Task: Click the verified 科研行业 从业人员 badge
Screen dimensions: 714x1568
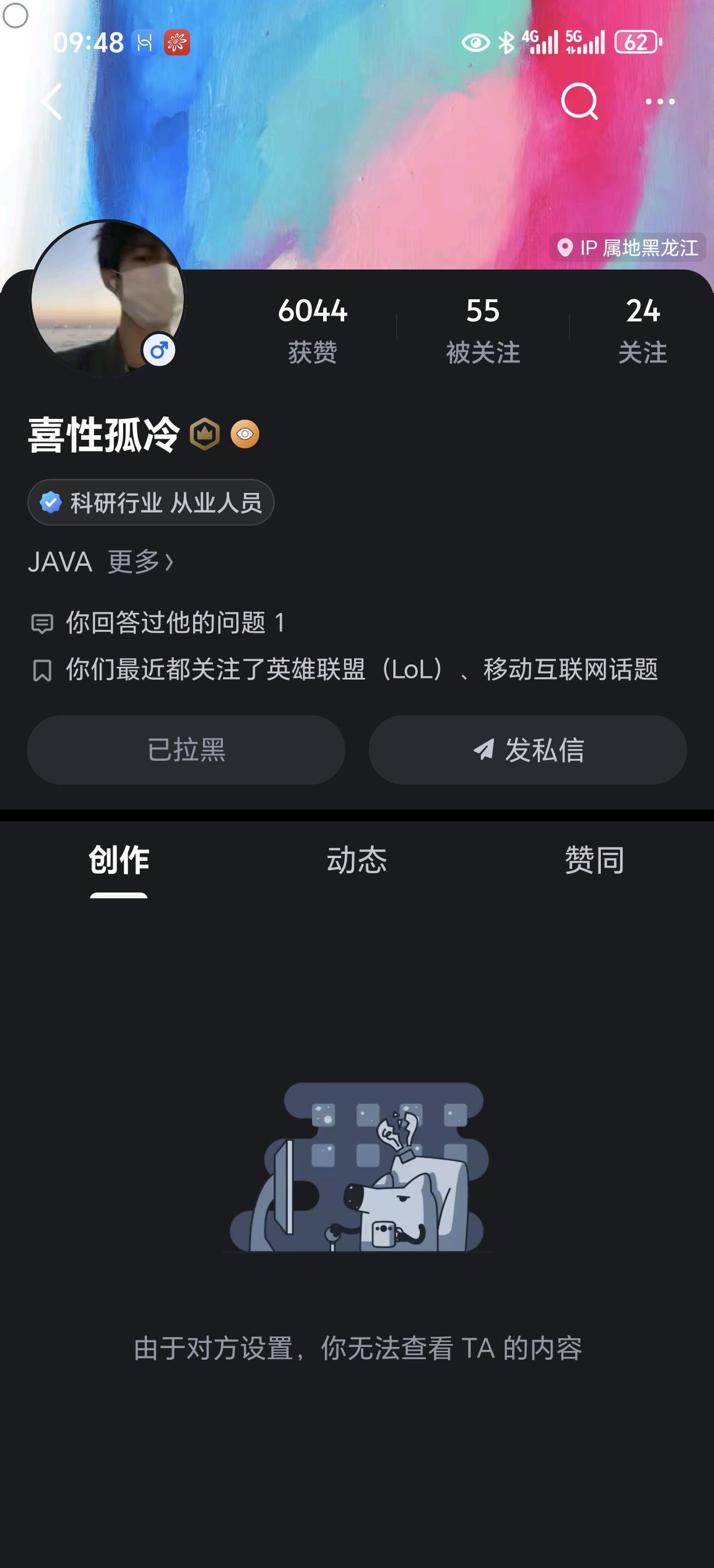Action: 150,502
